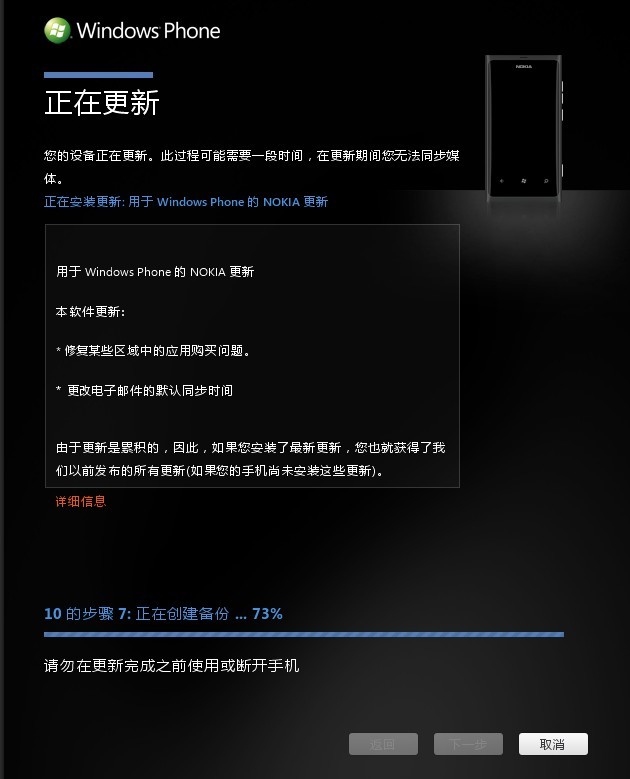This screenshot has height=779, width=630.
Task: Cancel the update with 取消
Action: click(552, 744)
